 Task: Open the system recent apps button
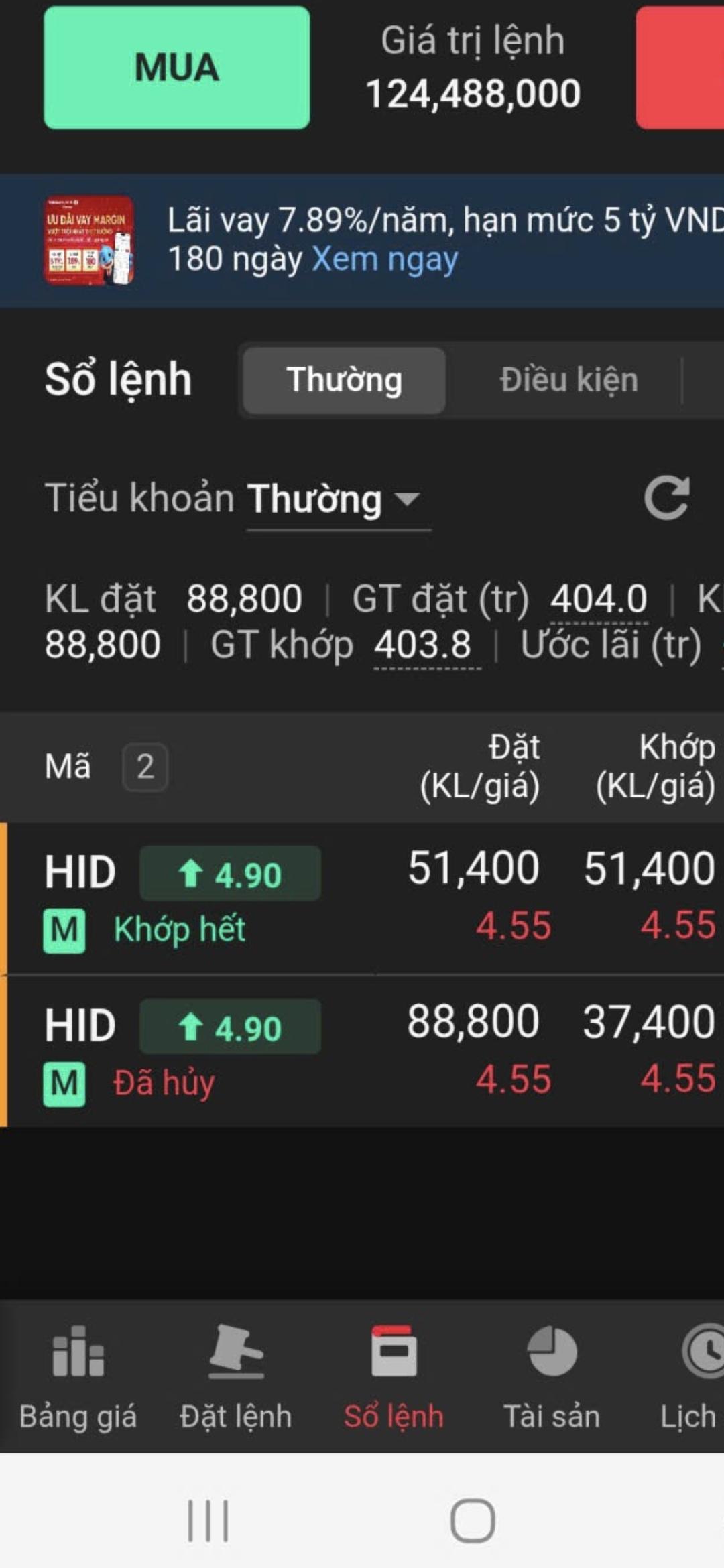pos(208,1521)
